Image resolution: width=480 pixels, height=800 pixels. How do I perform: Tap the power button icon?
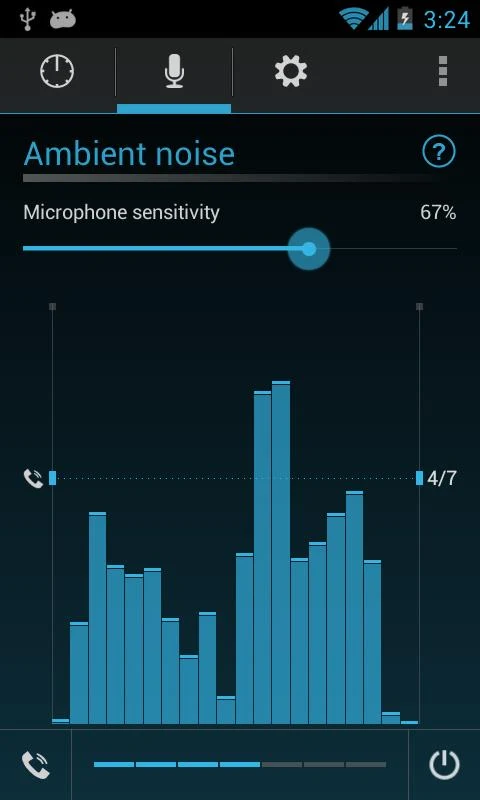point(444,765)
